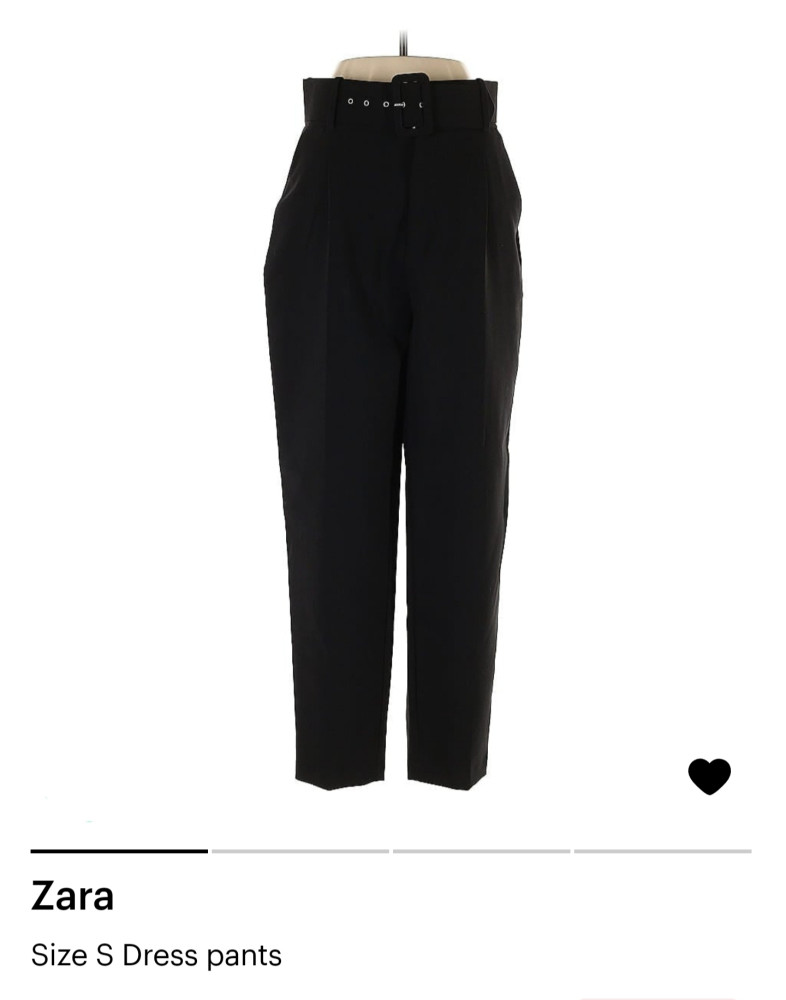Jump to the second image in the indicator
The height and width of the screenshot is (1000, 786).
coord(300,851)
